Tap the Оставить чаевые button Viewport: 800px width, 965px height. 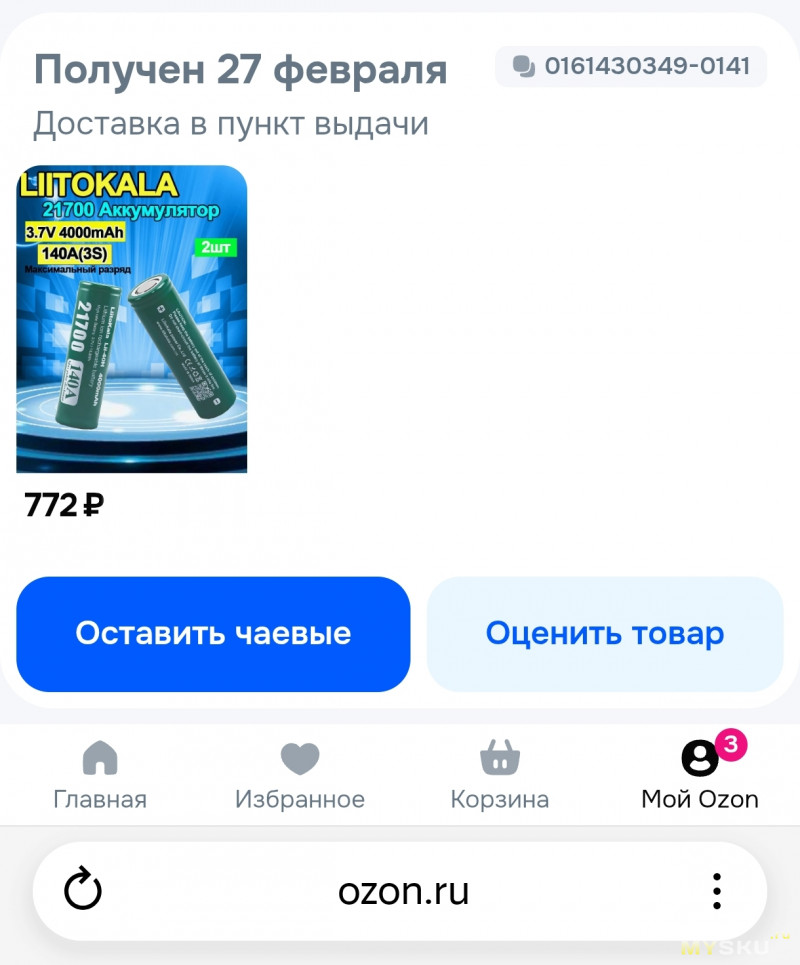213,634
